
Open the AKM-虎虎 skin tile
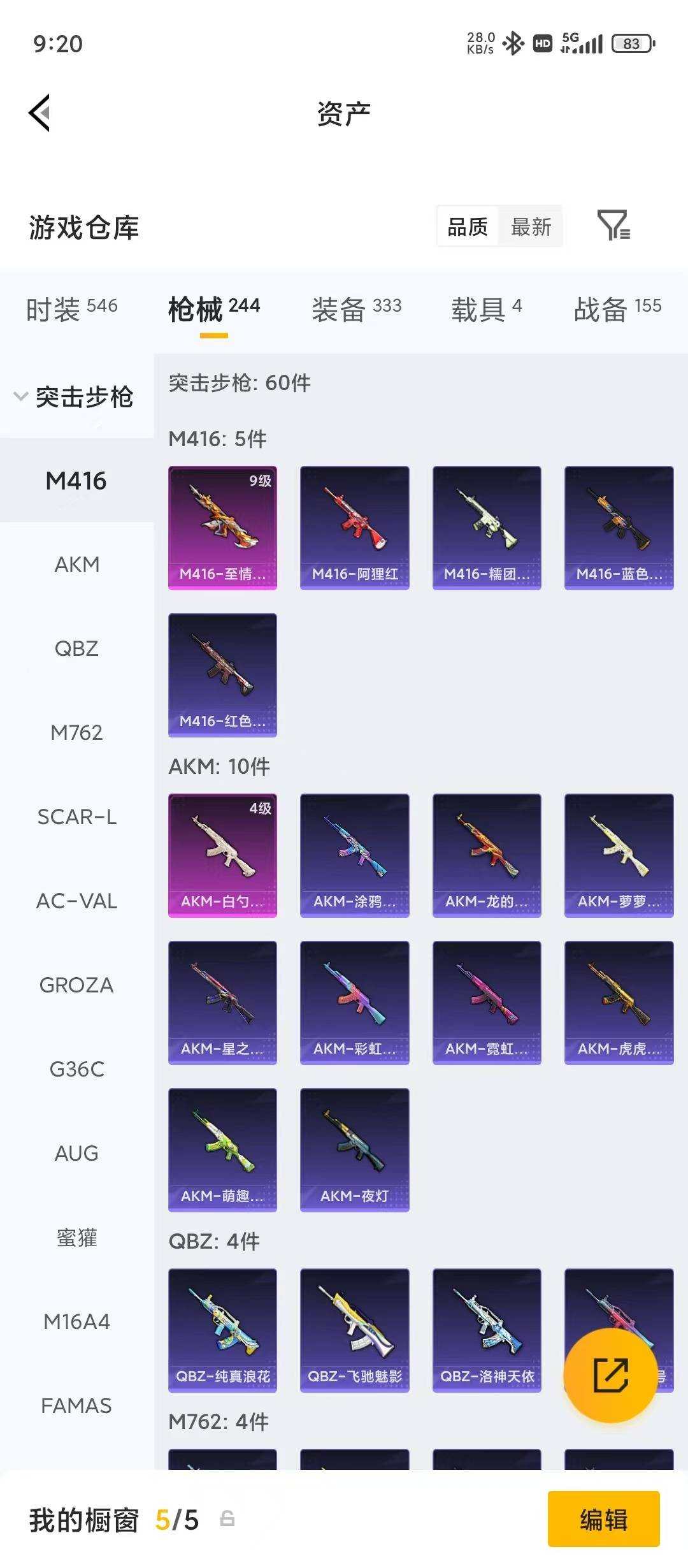(x=619, y=1003)
